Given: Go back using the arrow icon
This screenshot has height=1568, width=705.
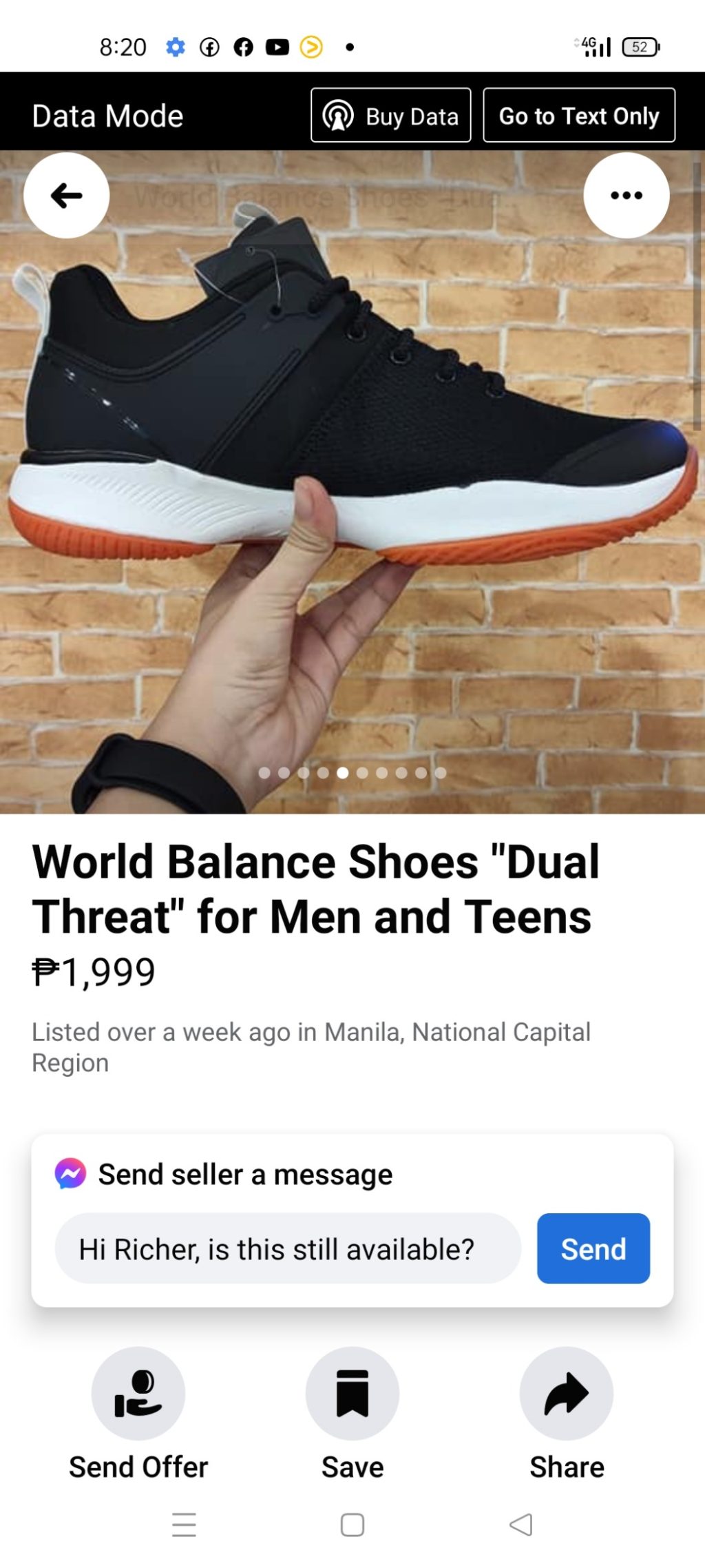Looking at the screenshot, I should 66,196.
